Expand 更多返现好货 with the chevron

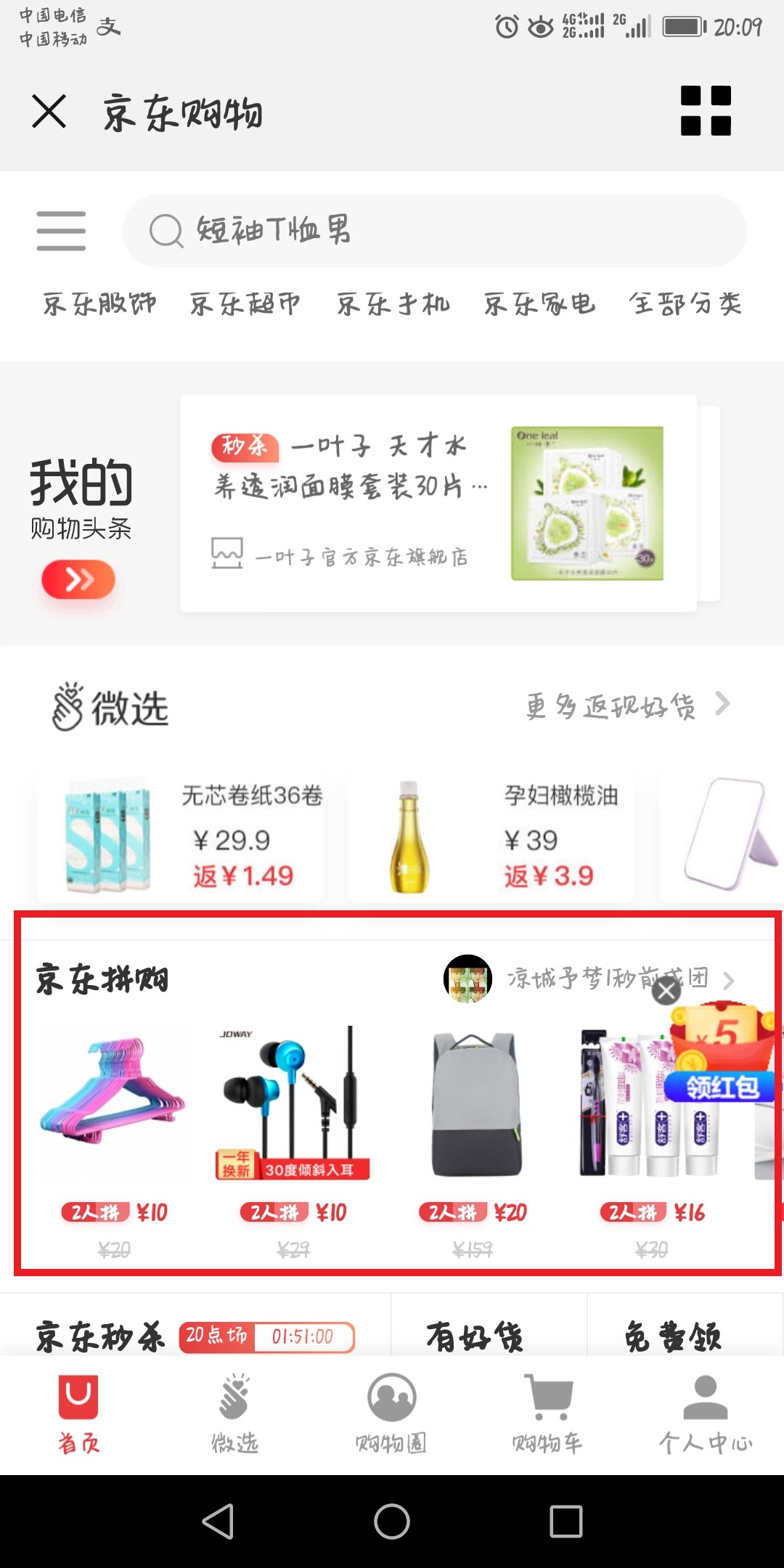[x=722, y=704]
